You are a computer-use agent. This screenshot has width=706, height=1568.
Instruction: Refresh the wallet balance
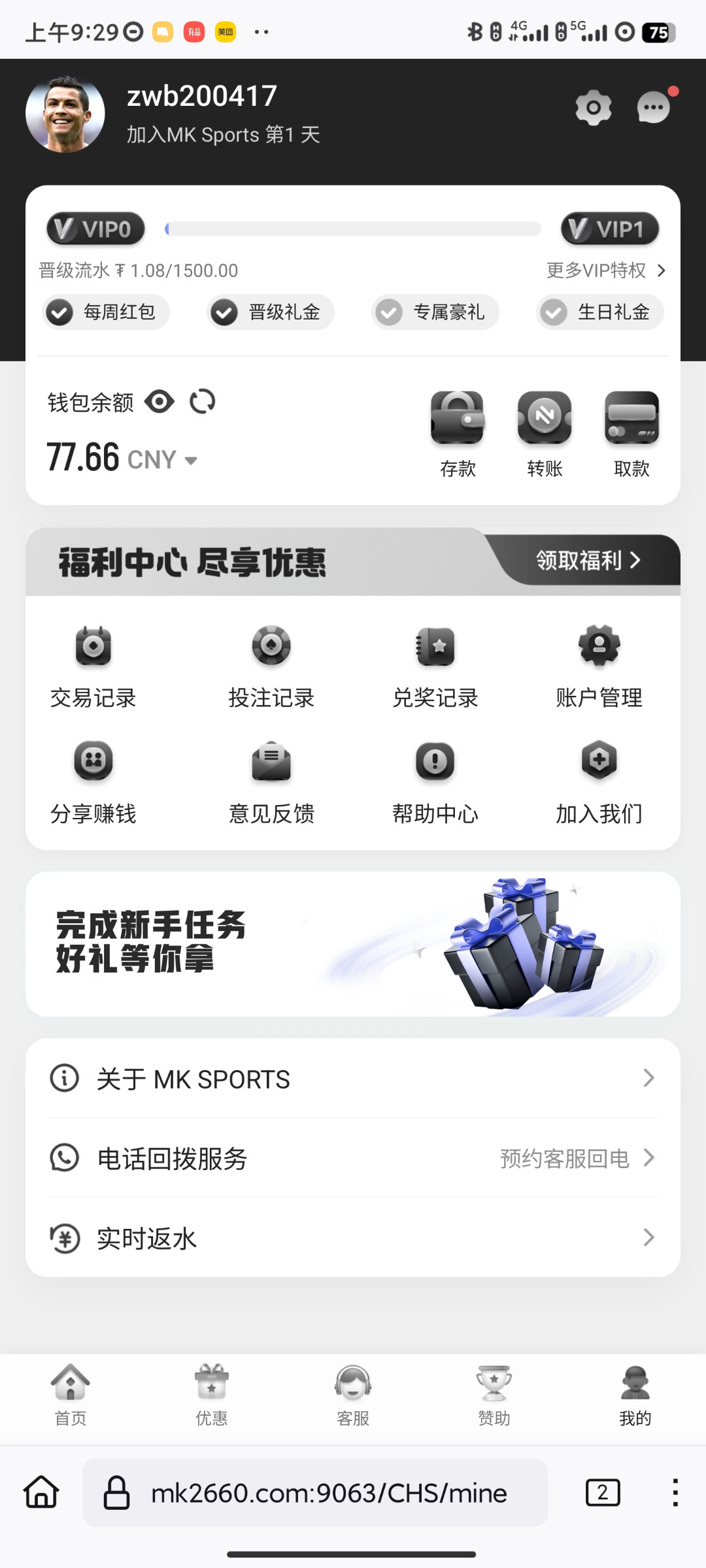[203, 401]
